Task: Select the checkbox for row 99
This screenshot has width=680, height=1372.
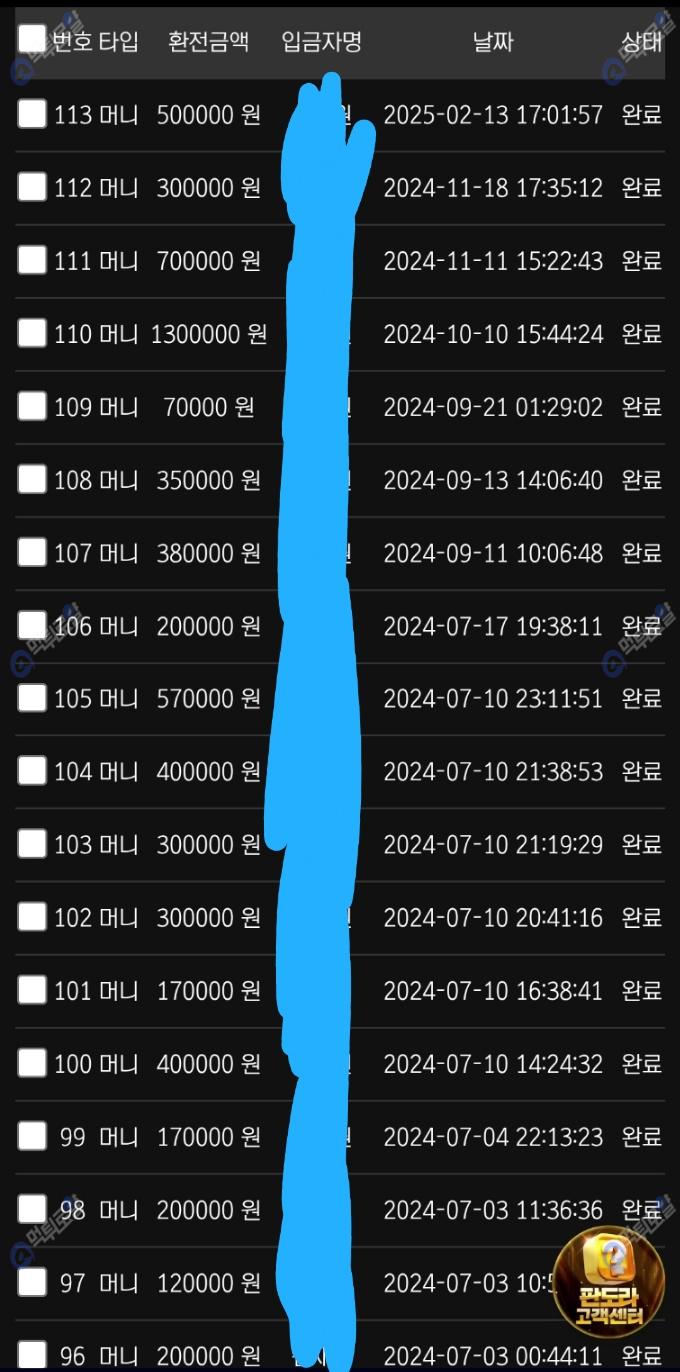Action: coord(32,1136)
